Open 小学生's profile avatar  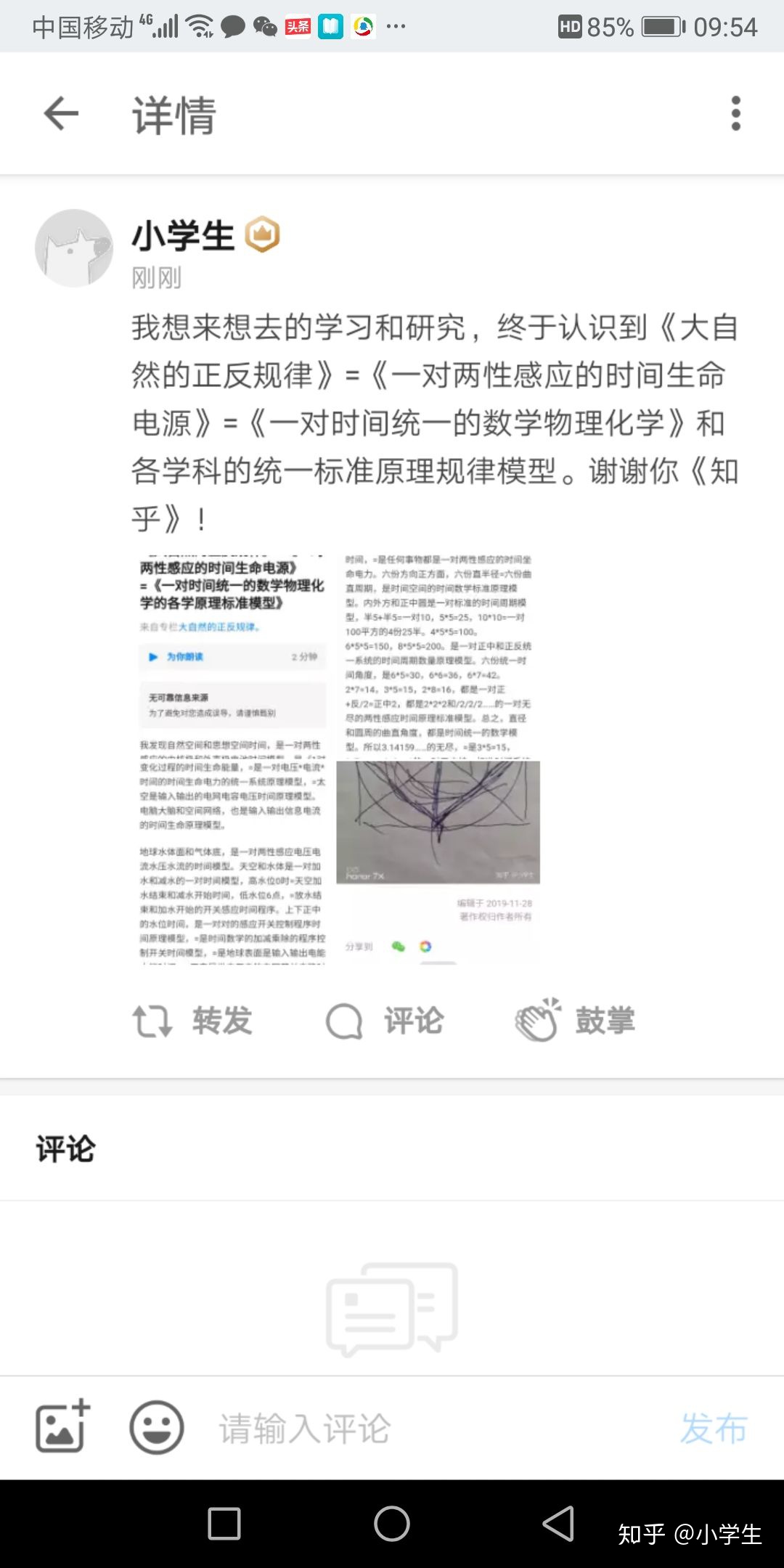(x=74, y=248)
